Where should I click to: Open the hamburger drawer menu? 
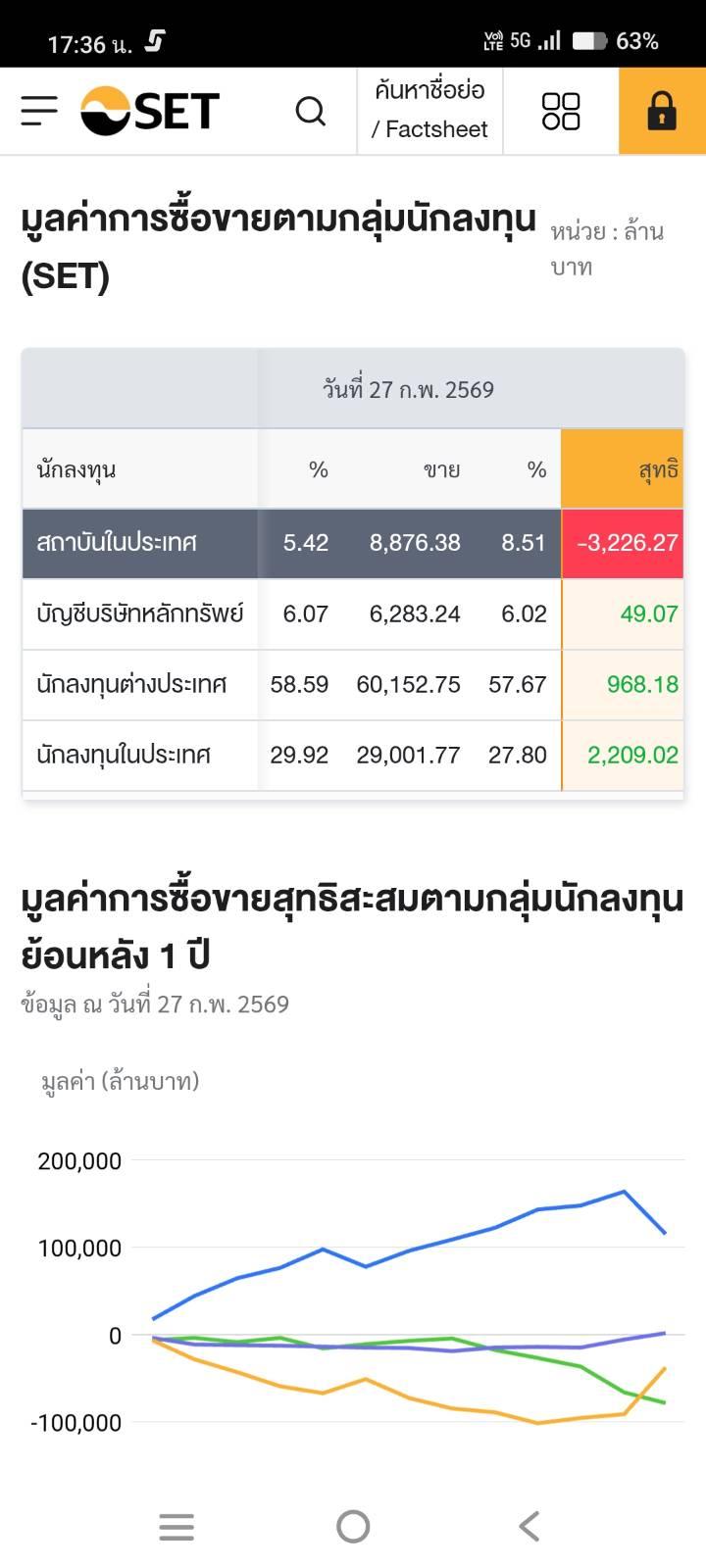[39, 111]
